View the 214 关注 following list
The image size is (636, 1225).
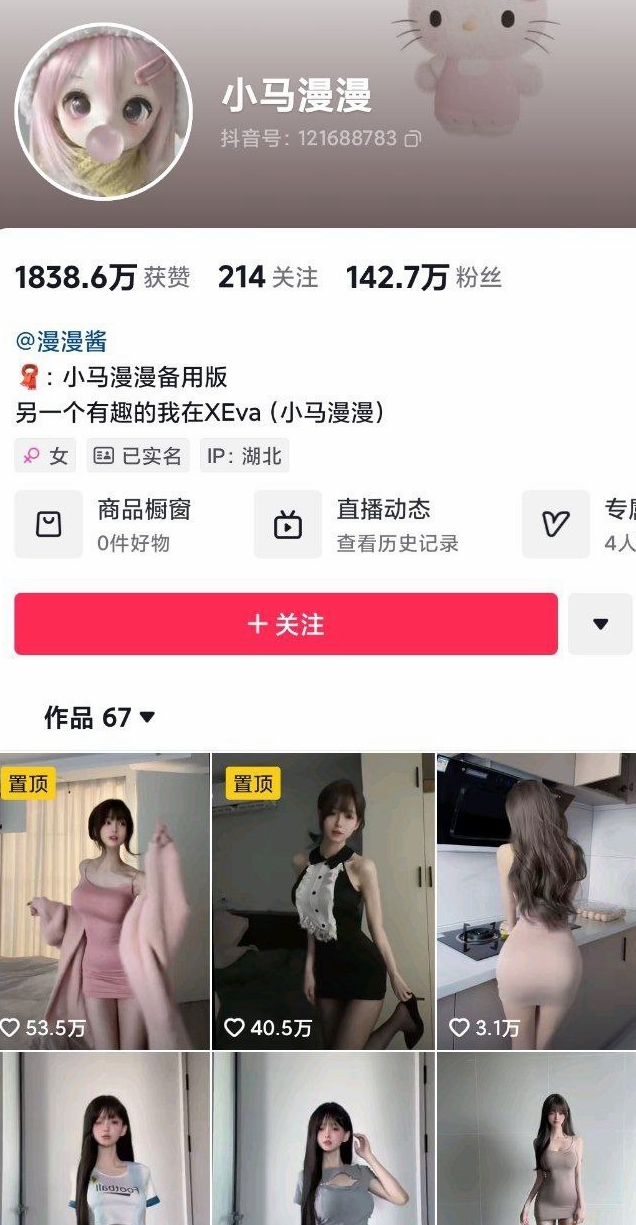pyautogui.click(x=267, y=277)
